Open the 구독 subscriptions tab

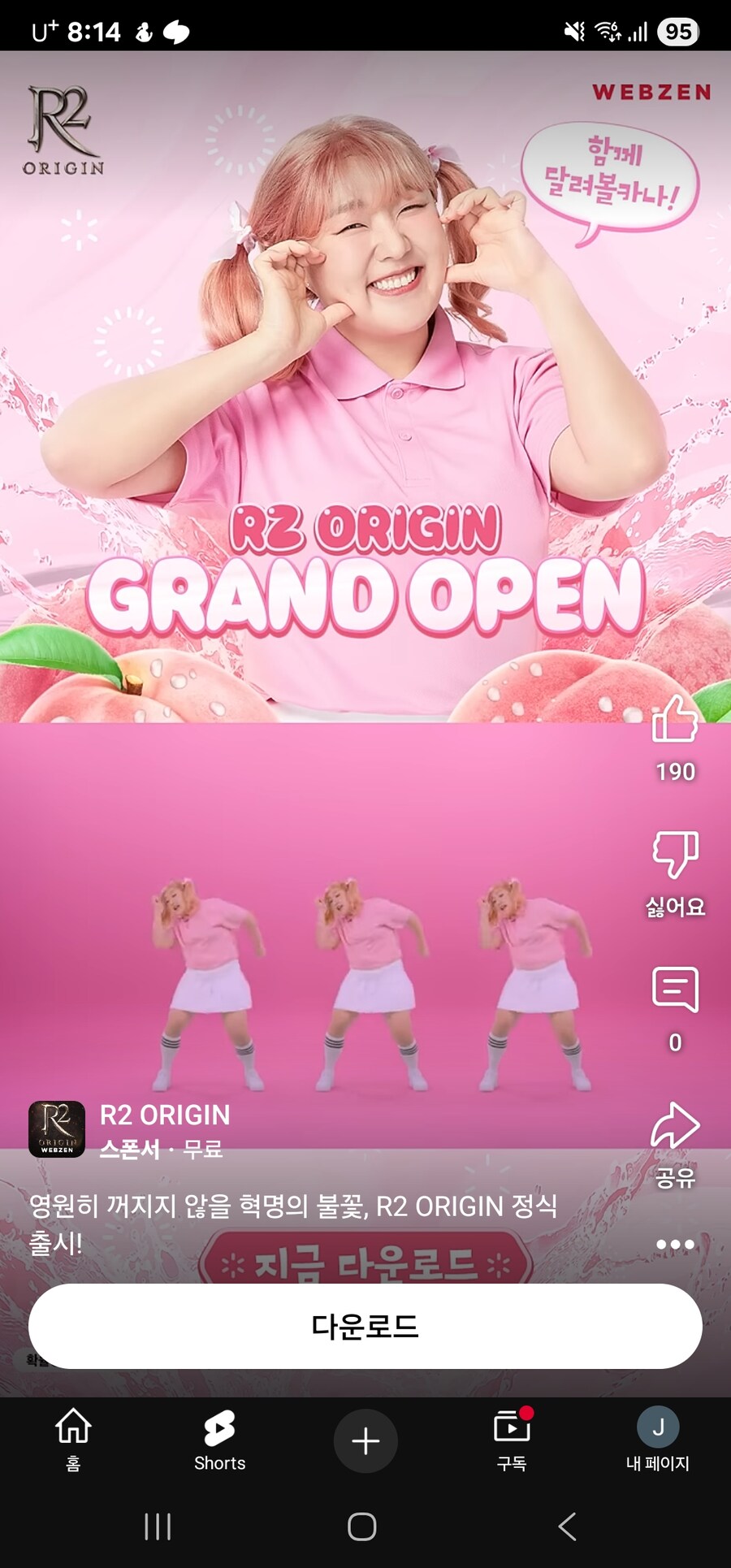tap(512, 1440)
